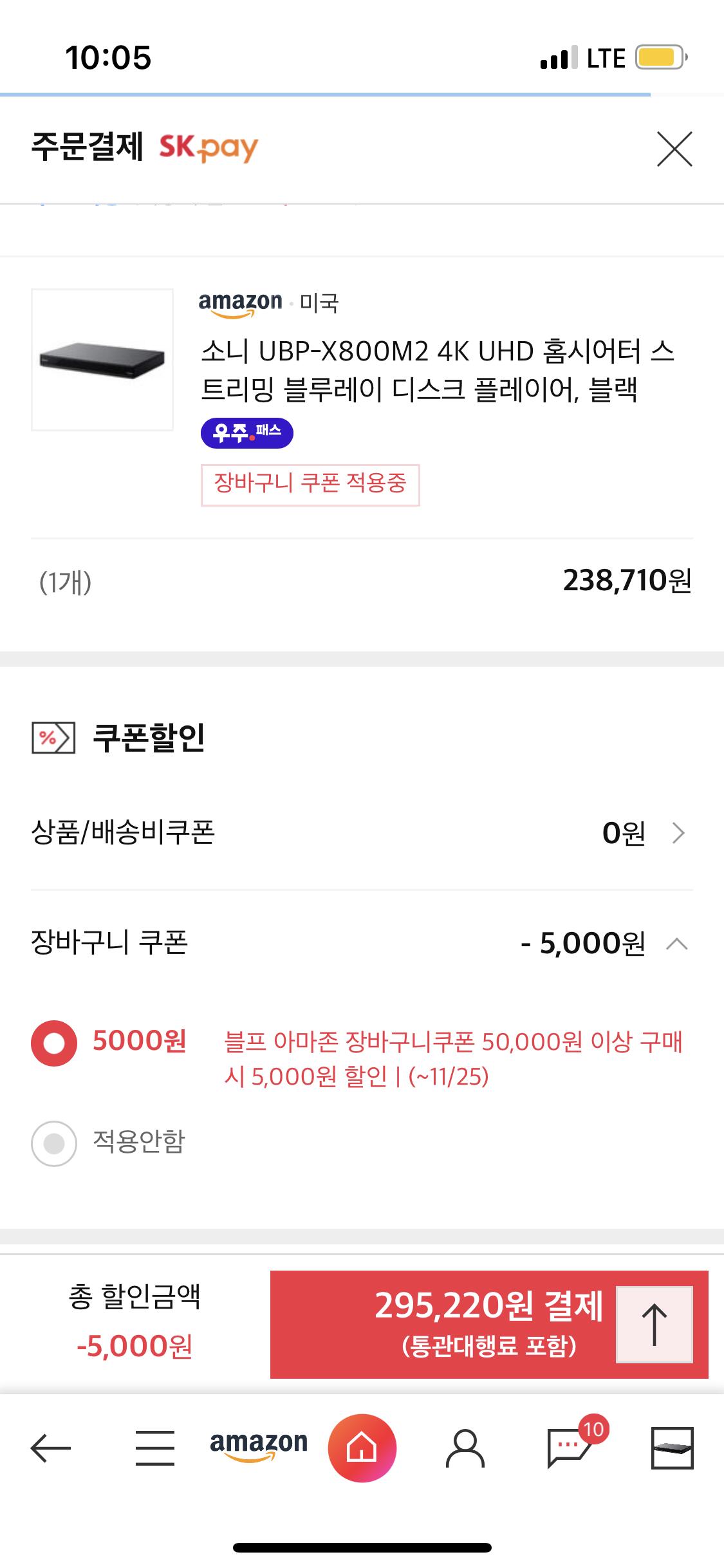Open the 상품/배송비쿠폰 coupon row
724x1568 pixels.
[362, 833]
